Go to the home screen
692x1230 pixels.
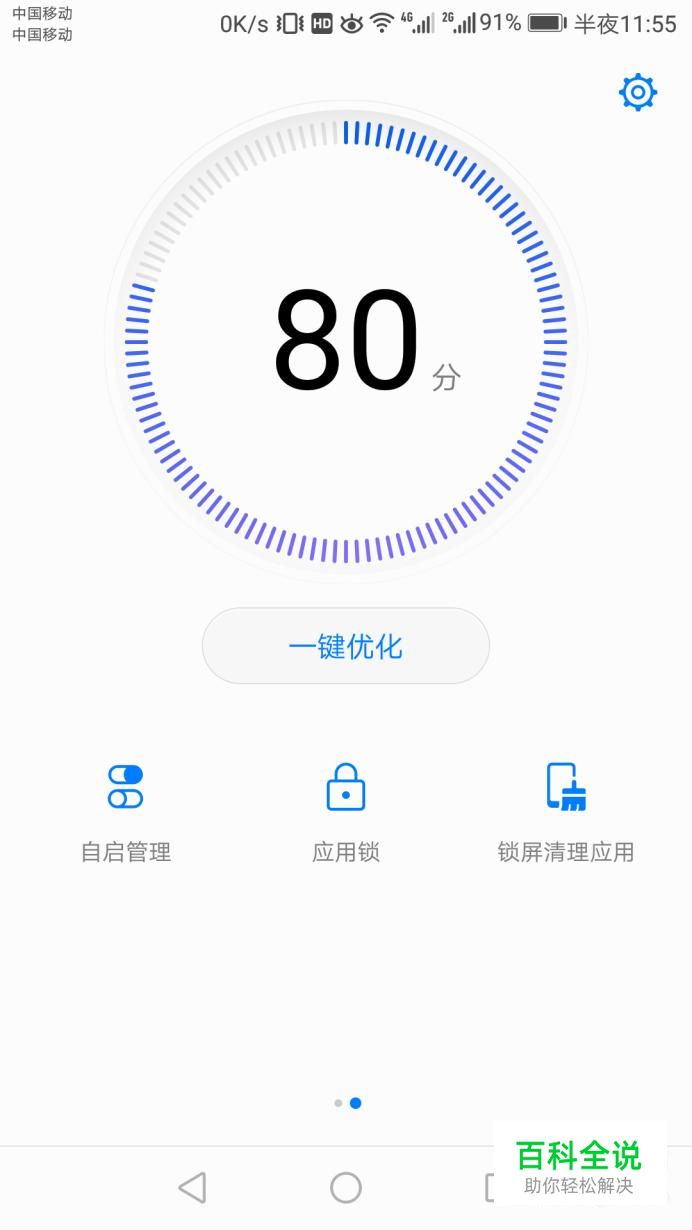(346, 1187)
